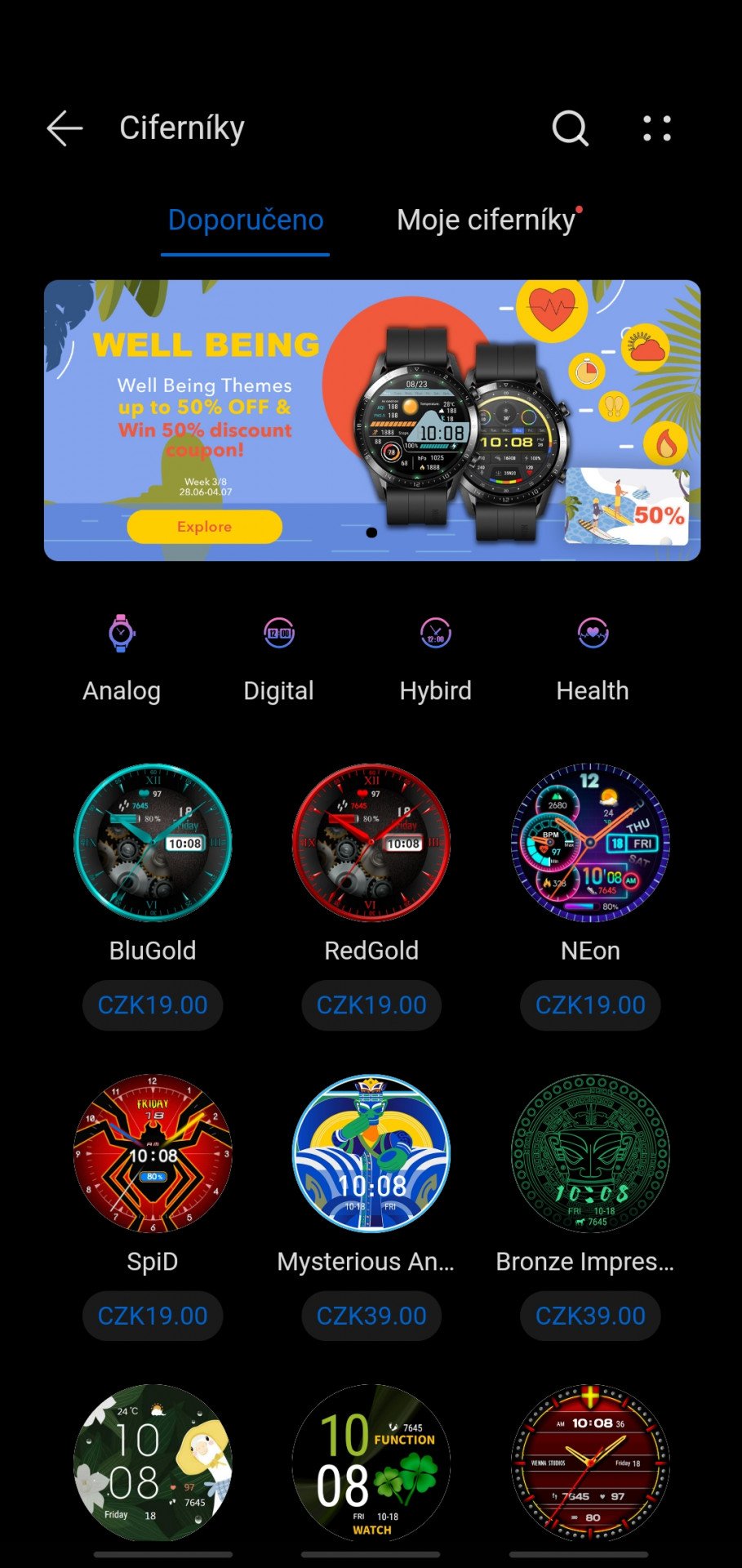The height and width of the screenshot is (1568, 742).
Task: Buy SpiD for CZK19.00
Action: [153, 1316]
